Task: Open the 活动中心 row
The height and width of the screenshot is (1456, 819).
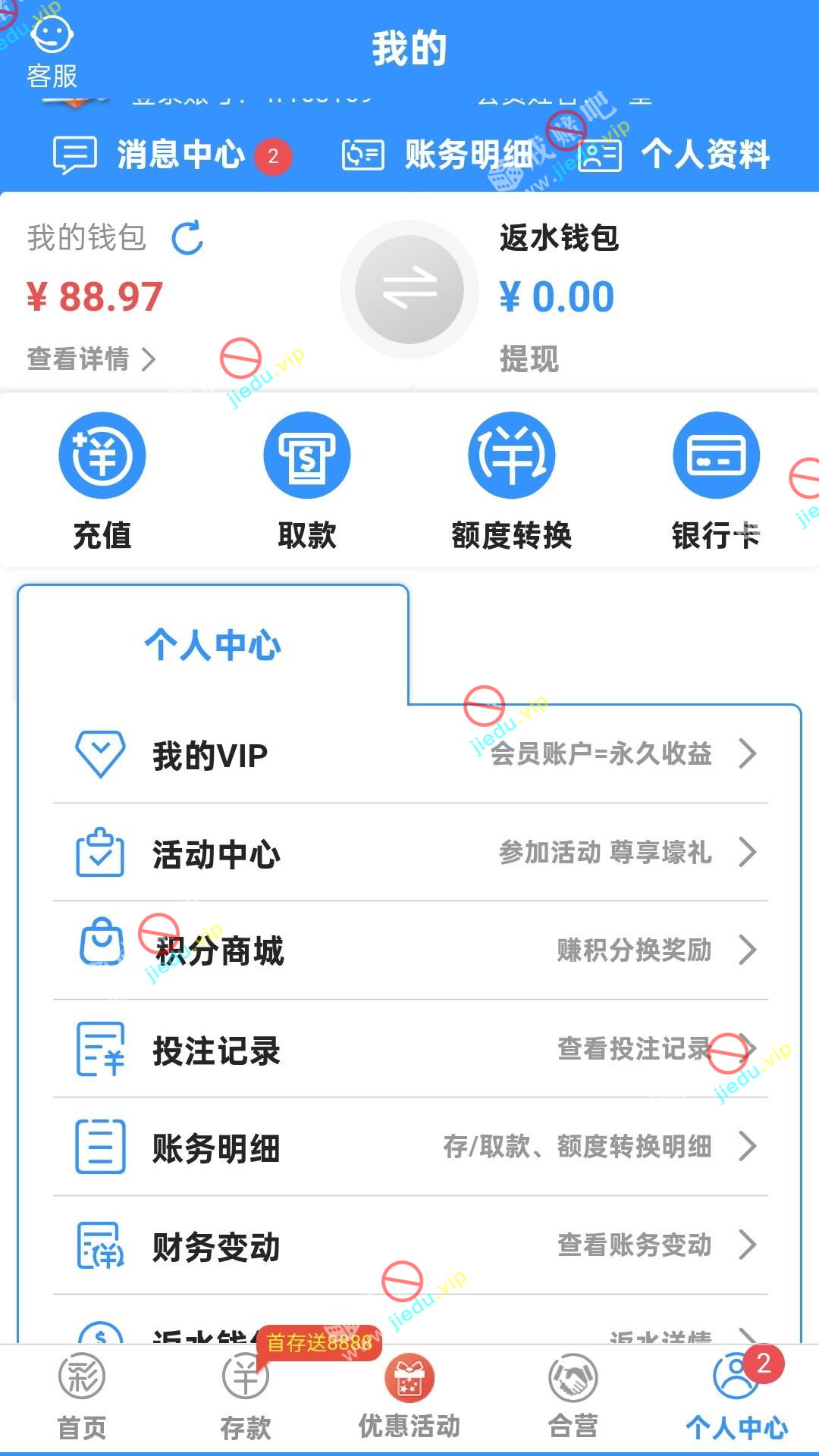Action: point(409,853)
